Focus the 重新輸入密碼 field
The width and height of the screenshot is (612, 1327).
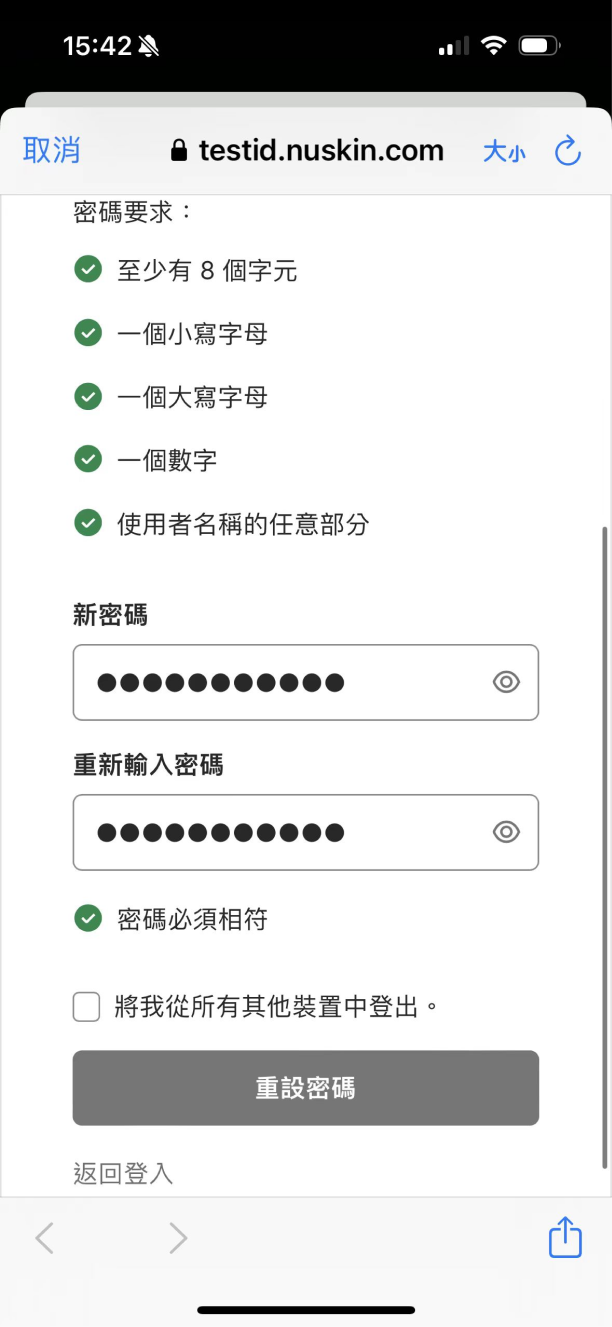pos(306,832)
